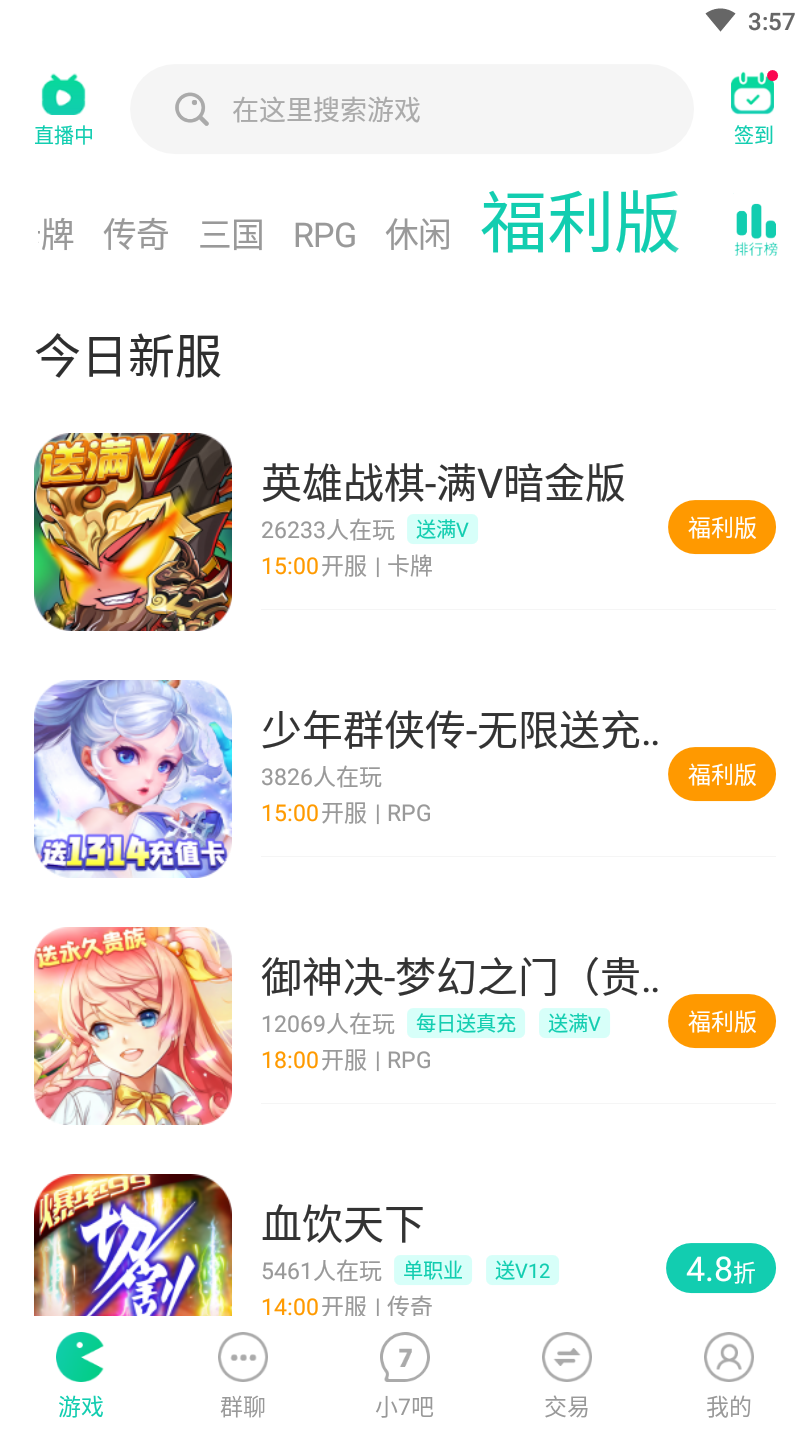
Task: Switch to the 休闲 category tab
Action: 417,235
